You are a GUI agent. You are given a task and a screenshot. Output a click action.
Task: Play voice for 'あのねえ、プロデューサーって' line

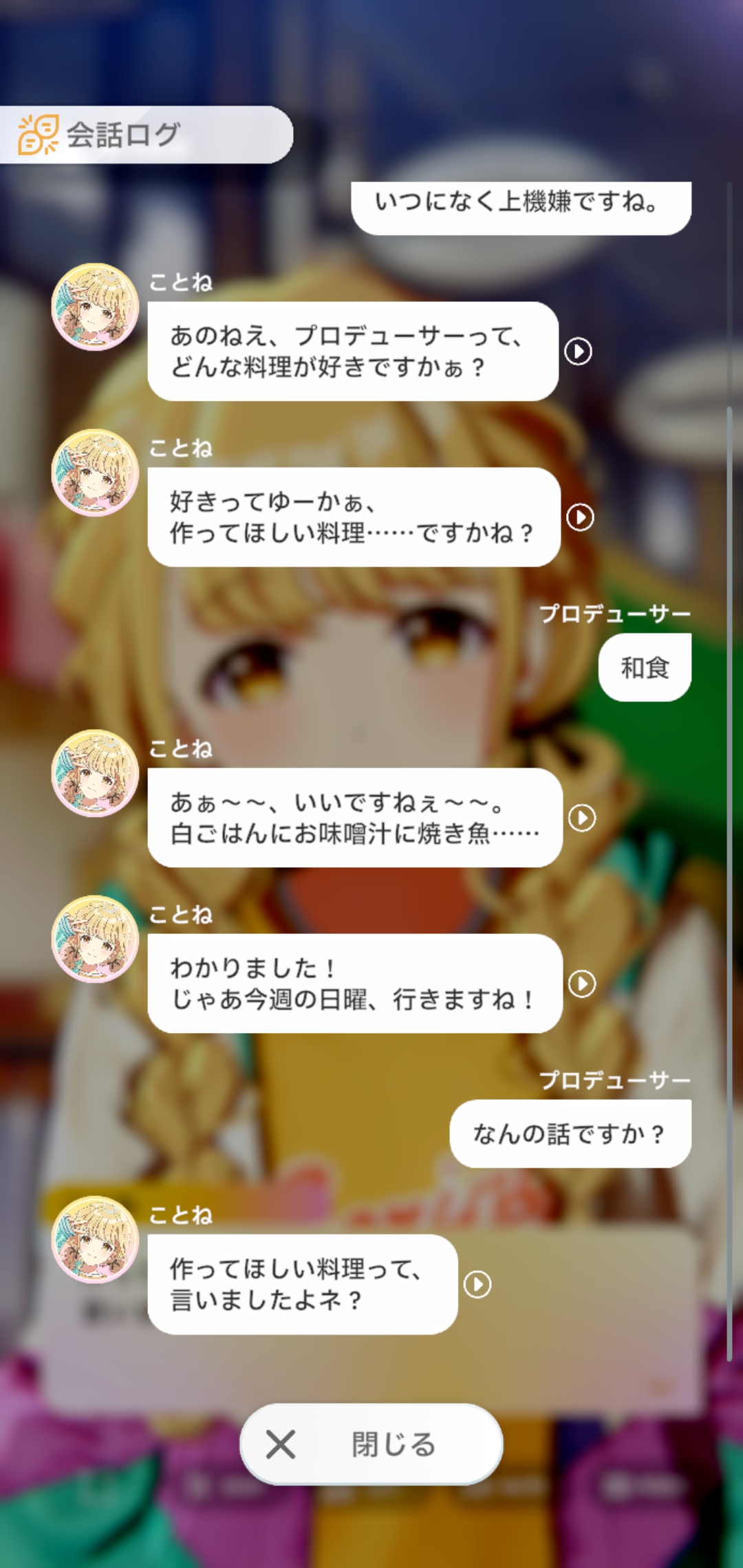pyautogui.click(x=578, y=351)
